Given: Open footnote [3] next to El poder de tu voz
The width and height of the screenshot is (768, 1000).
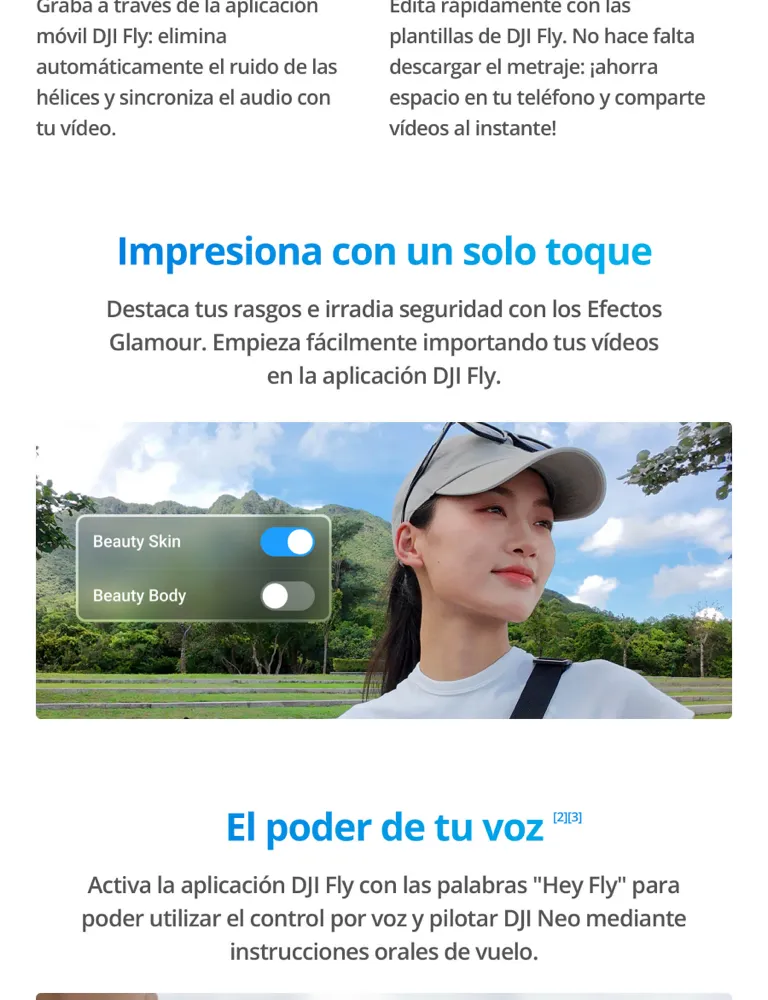Looking at the screenshot, I should click(x=575, y=817).
